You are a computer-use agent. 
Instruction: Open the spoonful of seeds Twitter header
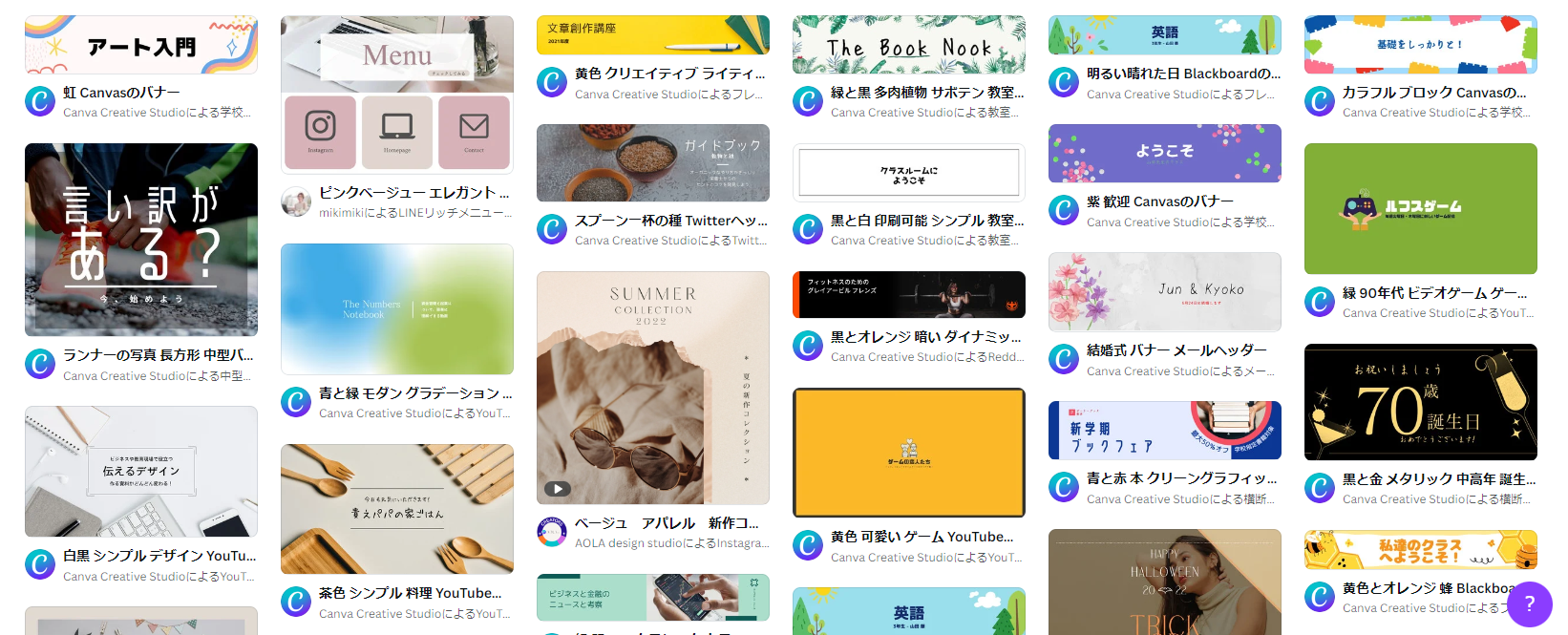point(652,162)
